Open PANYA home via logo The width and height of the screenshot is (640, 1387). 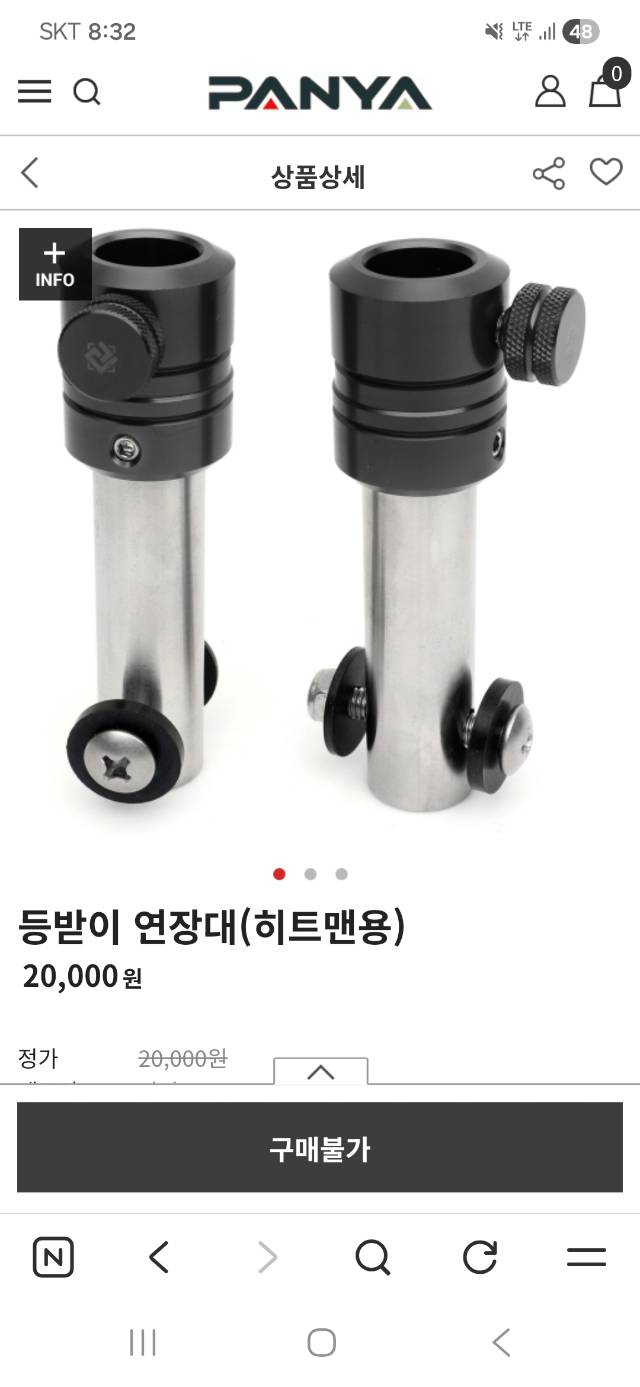[320, 92]
